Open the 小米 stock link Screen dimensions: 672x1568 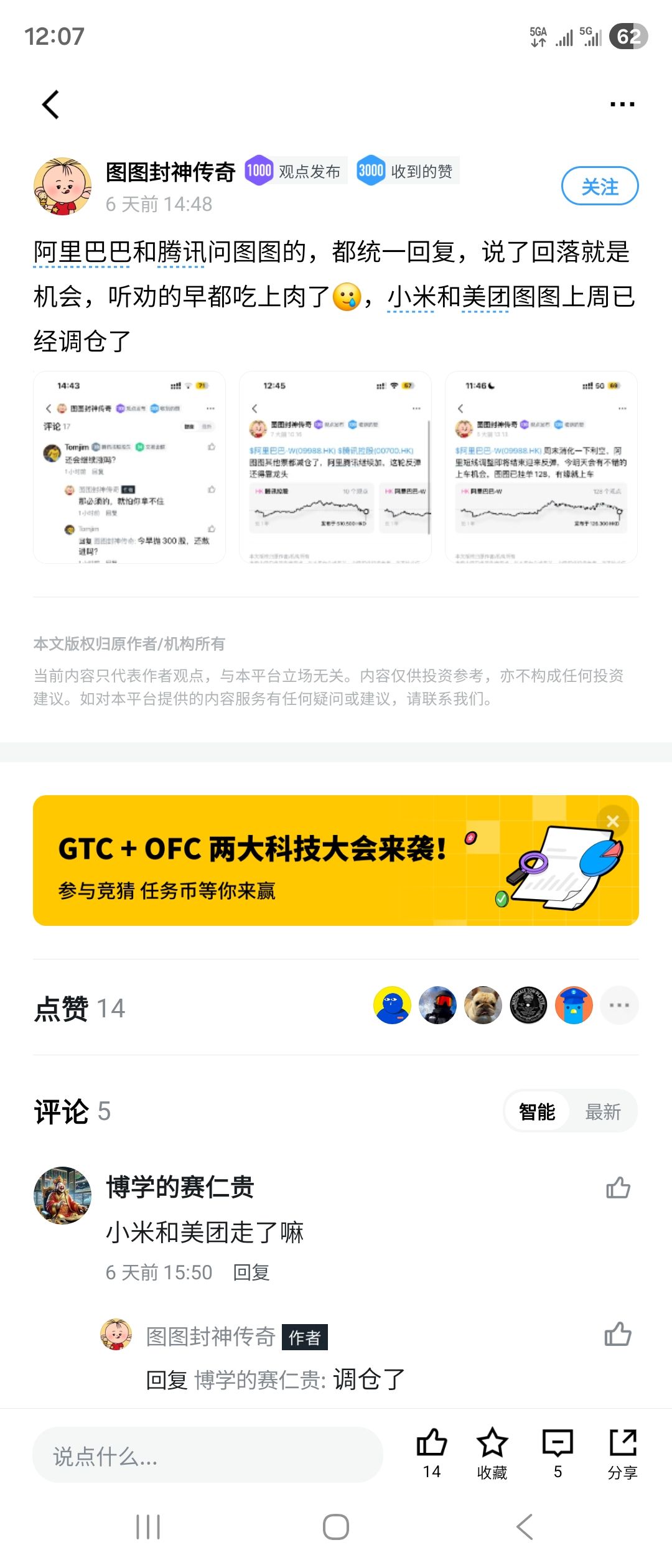coord(411,297)
